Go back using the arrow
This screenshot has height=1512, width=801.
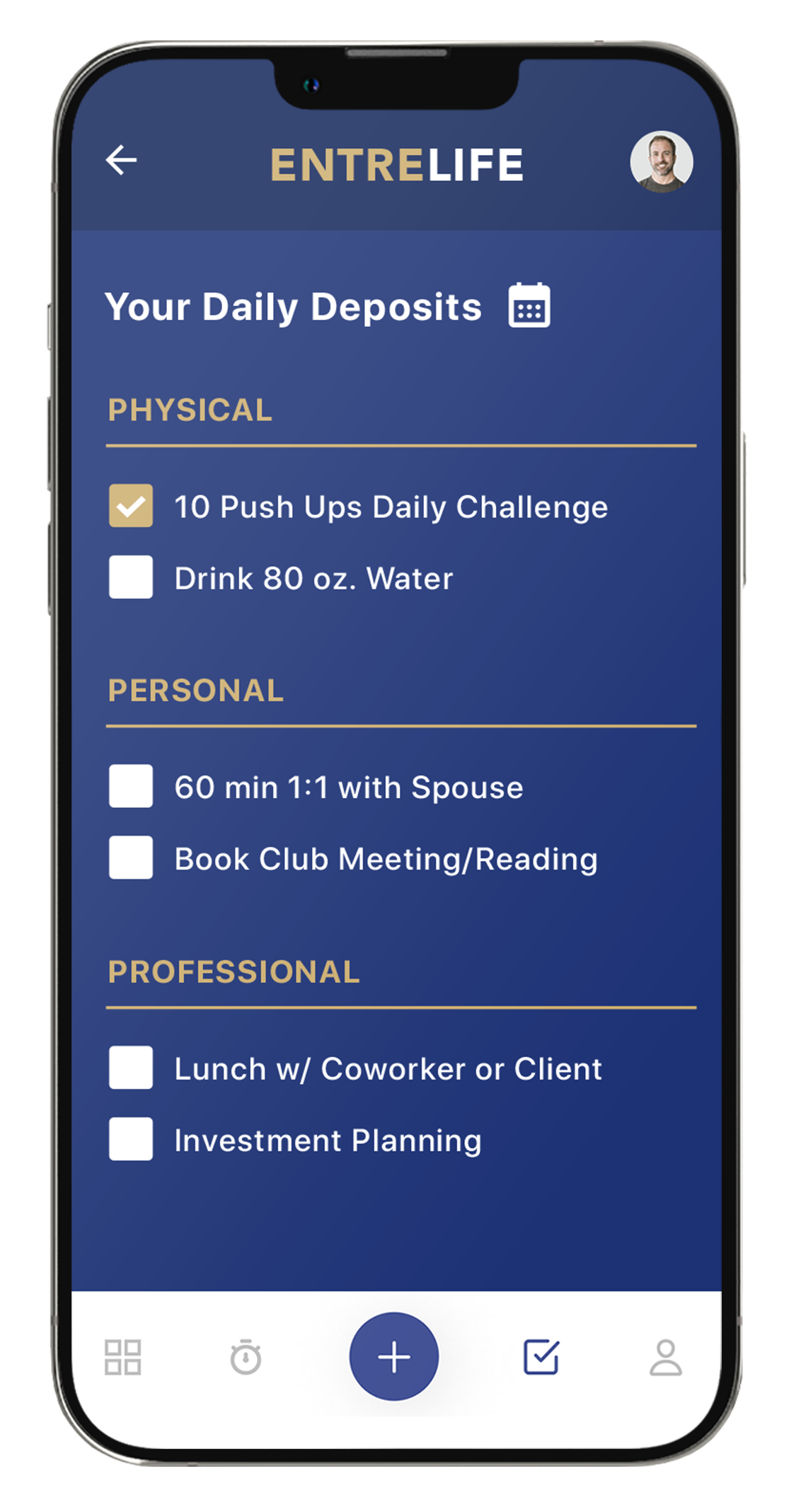click(x=121, y=160)
